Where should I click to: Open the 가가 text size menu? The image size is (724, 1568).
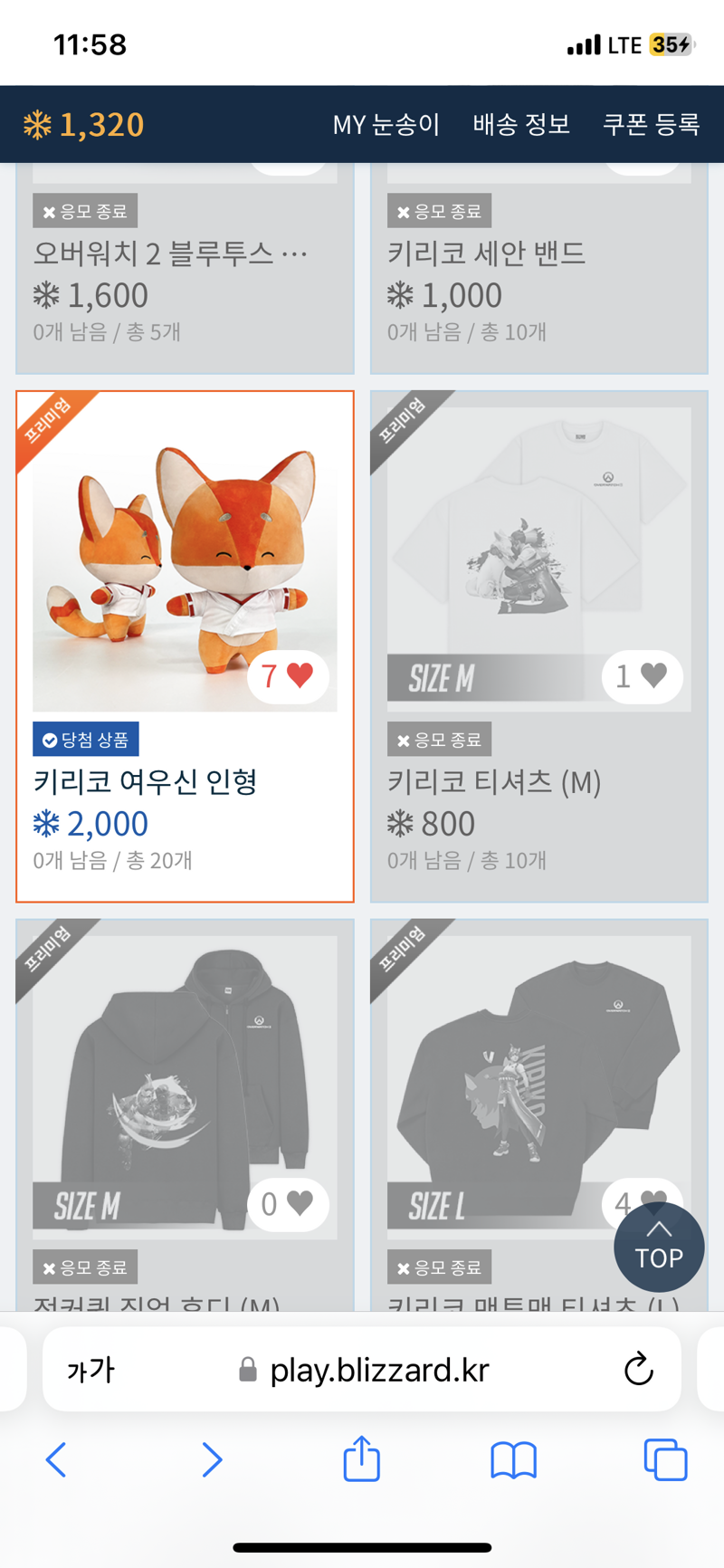(90, 1370)
